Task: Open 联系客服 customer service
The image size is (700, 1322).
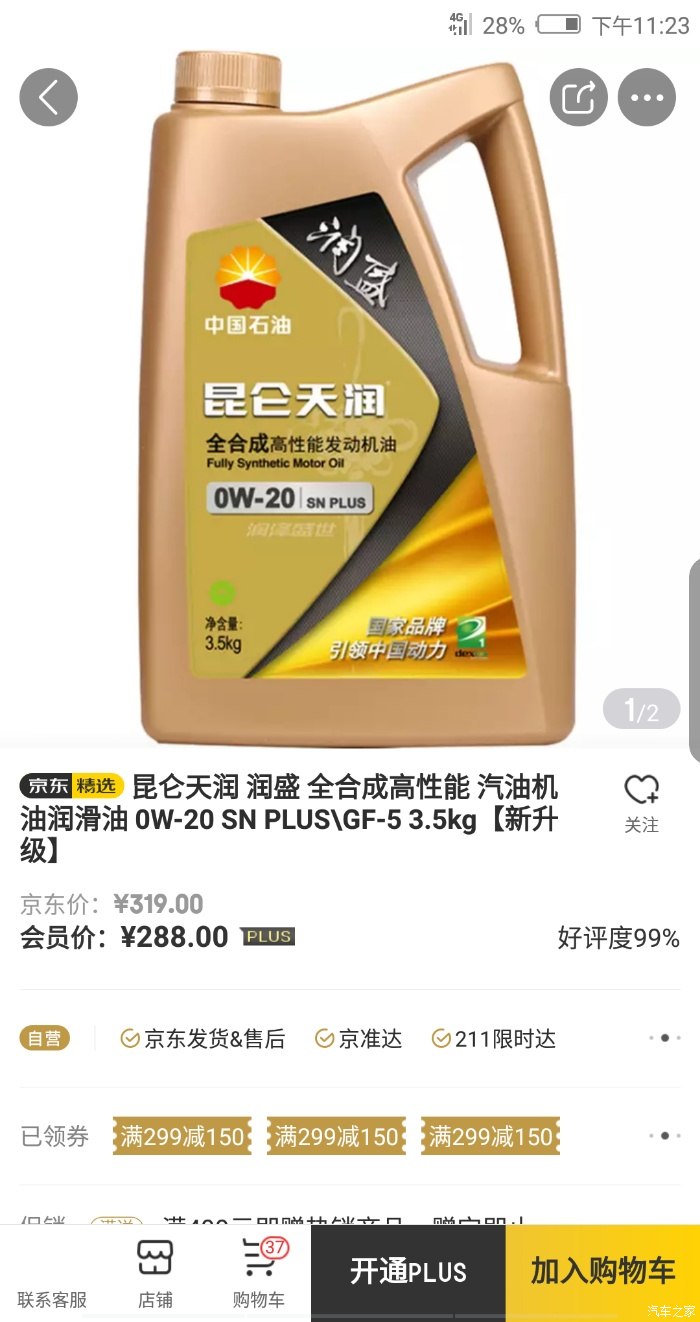Action: point(52,1274)
